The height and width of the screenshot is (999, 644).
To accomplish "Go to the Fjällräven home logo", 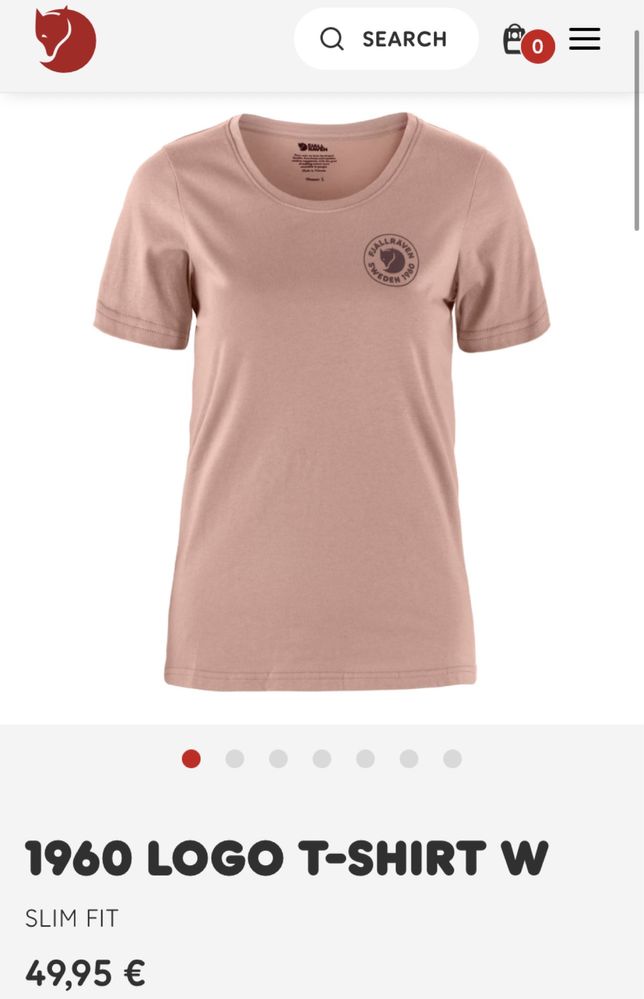I will click(x=65, y=40).
